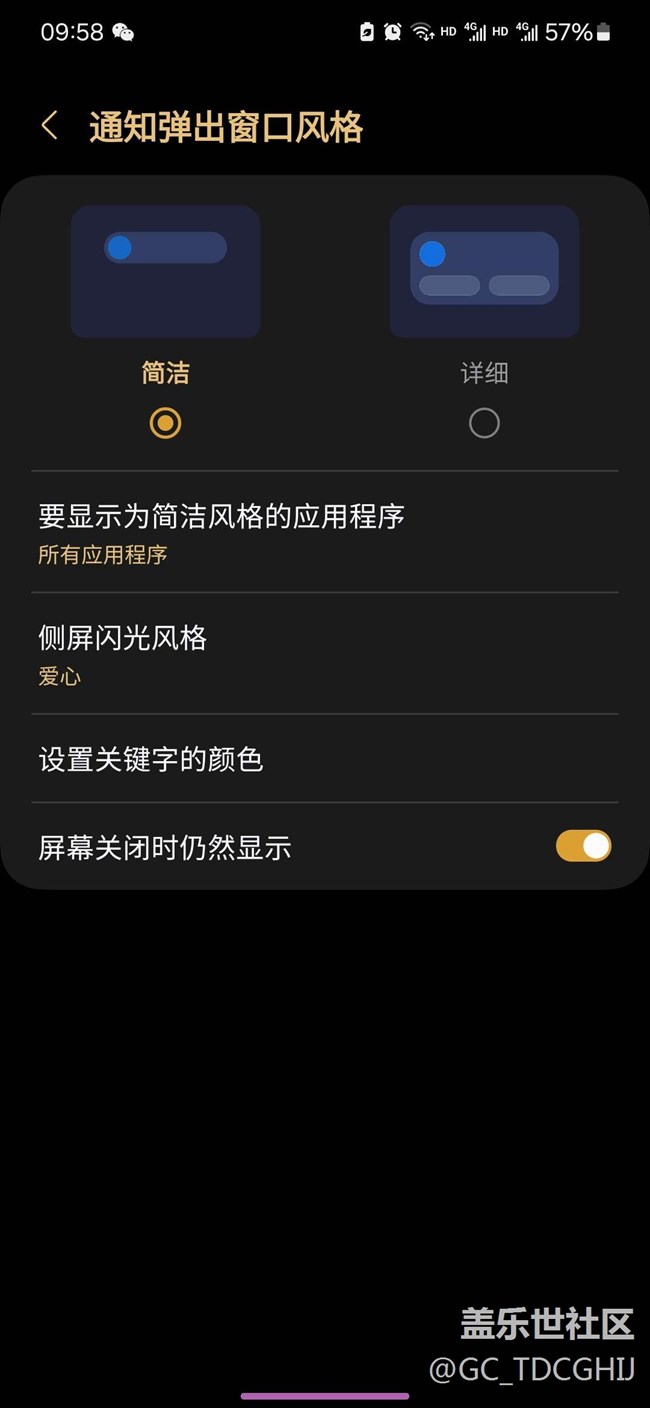Viewport: 650px width, 1408px height.
Task: Select the 详细 radio button
Action: [484, 423]
